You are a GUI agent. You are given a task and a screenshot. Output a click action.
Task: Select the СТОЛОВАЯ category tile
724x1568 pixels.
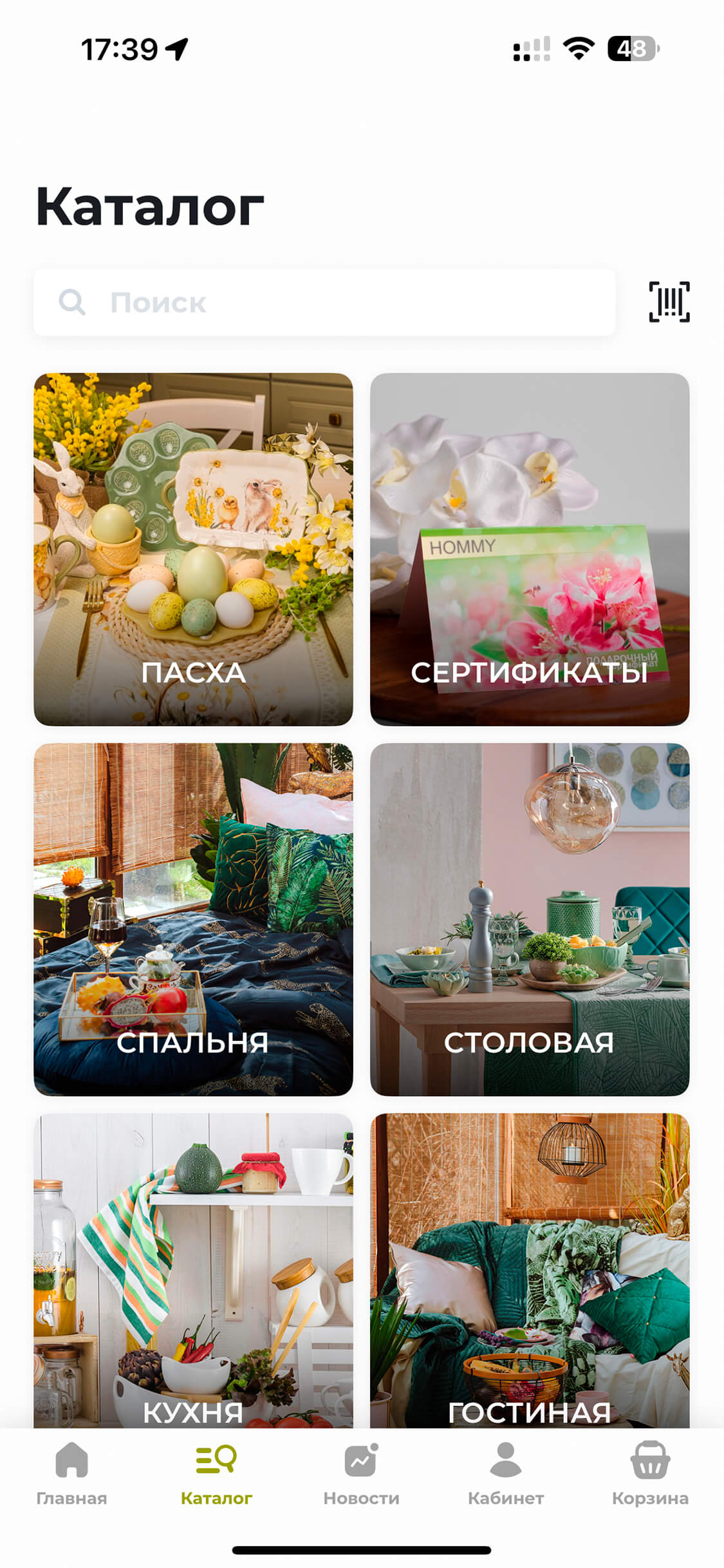(529, 919)
